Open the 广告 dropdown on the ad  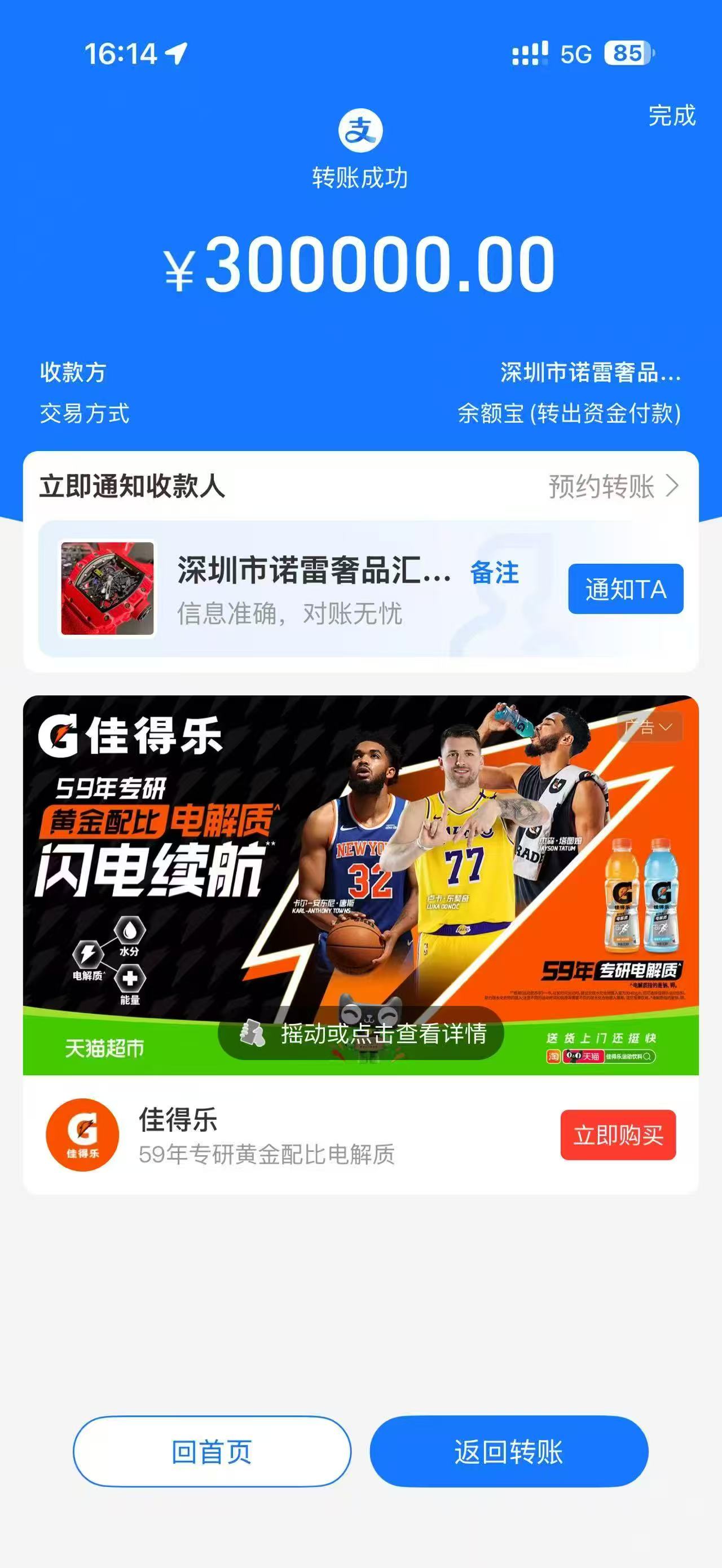point(649,727)
